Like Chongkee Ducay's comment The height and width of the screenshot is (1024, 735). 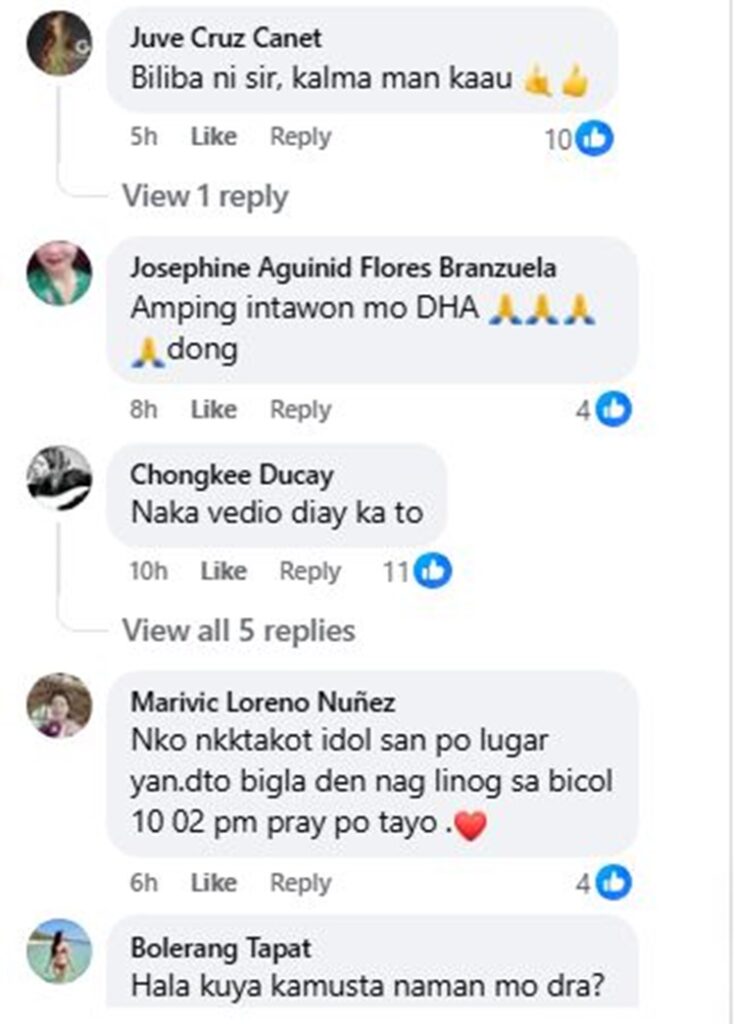point(223,571)
